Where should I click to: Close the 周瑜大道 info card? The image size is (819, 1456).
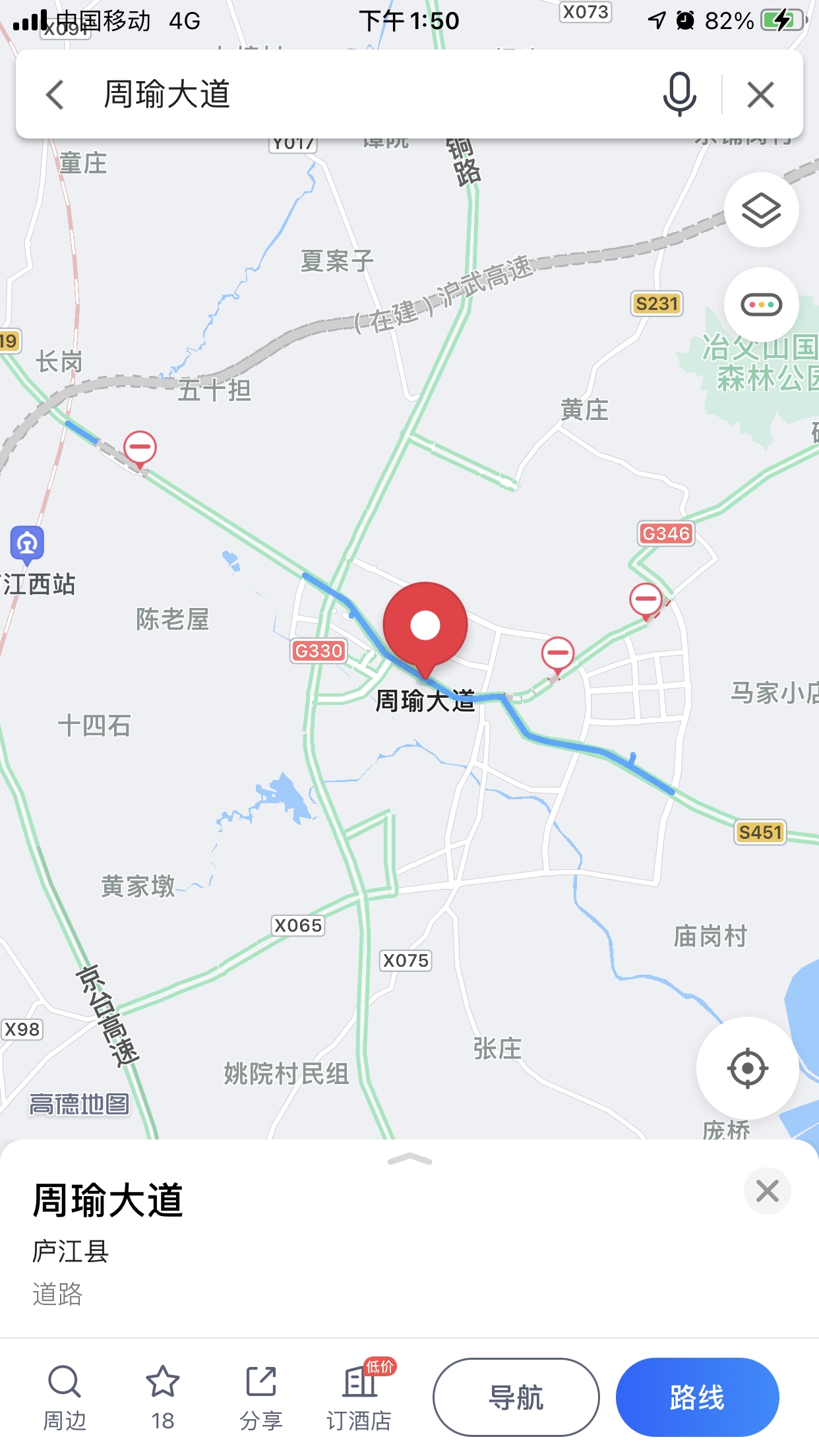[x=767, y=1191]
